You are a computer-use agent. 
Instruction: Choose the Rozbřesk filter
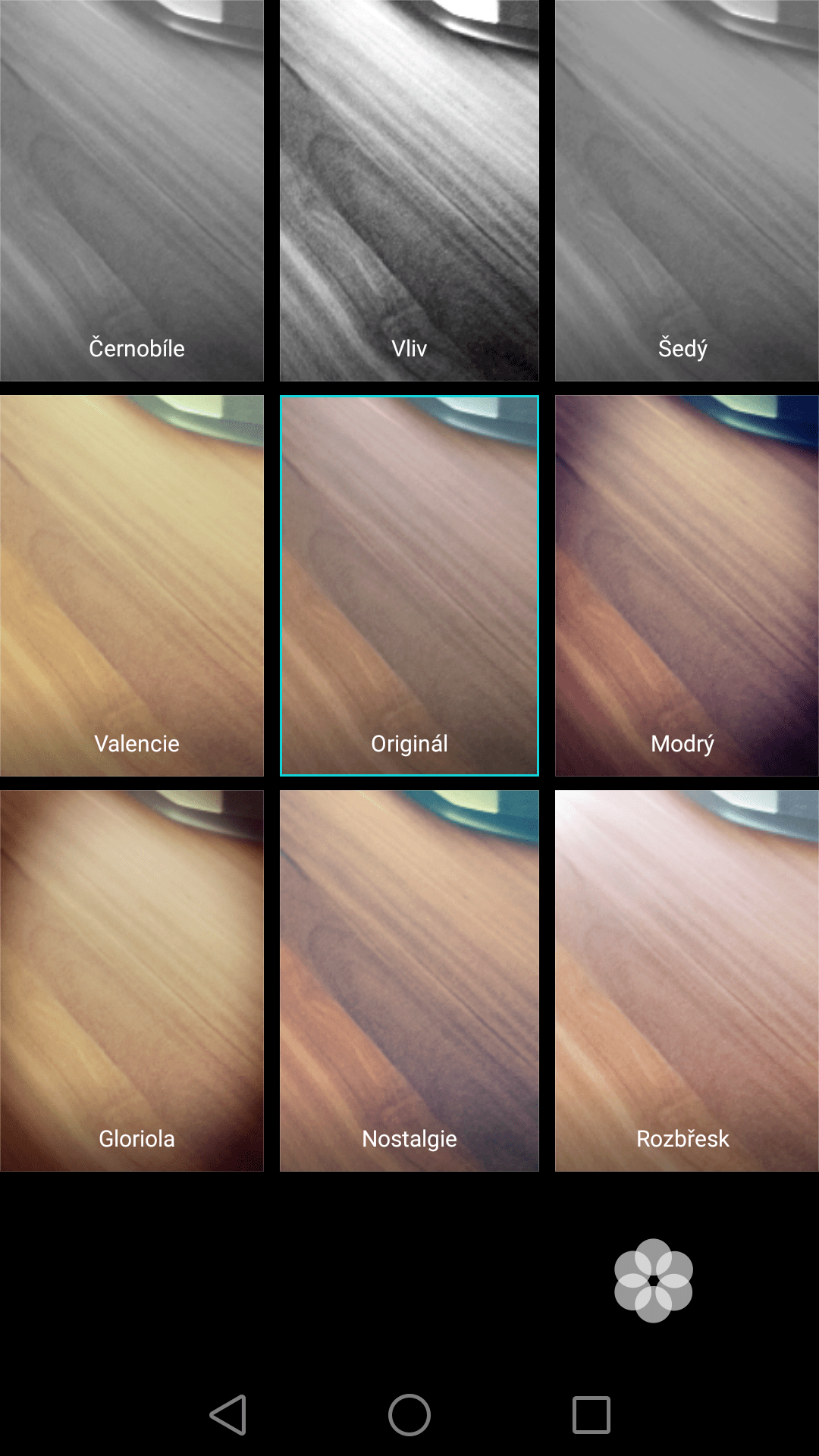coord(687,981)
